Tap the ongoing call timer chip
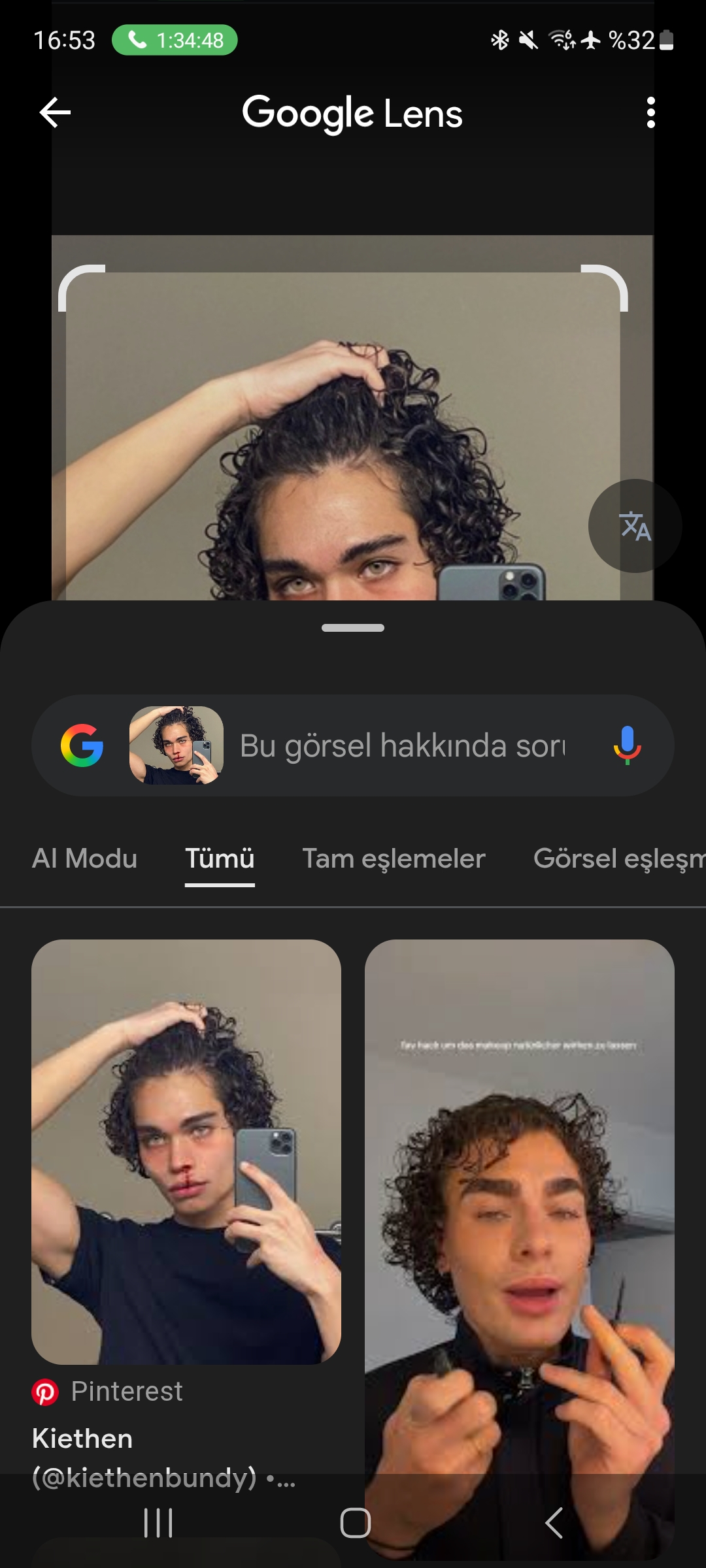The width and height of the screenshot is (706, 1568). pos(175,41)
